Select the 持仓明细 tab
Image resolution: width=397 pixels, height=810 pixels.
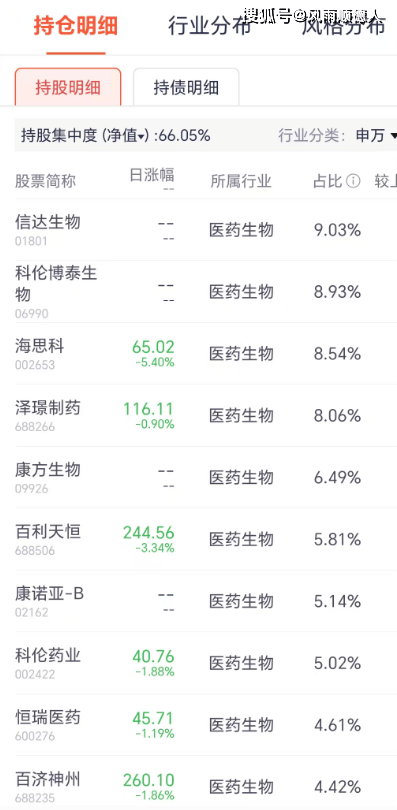[x=76, y=26]
